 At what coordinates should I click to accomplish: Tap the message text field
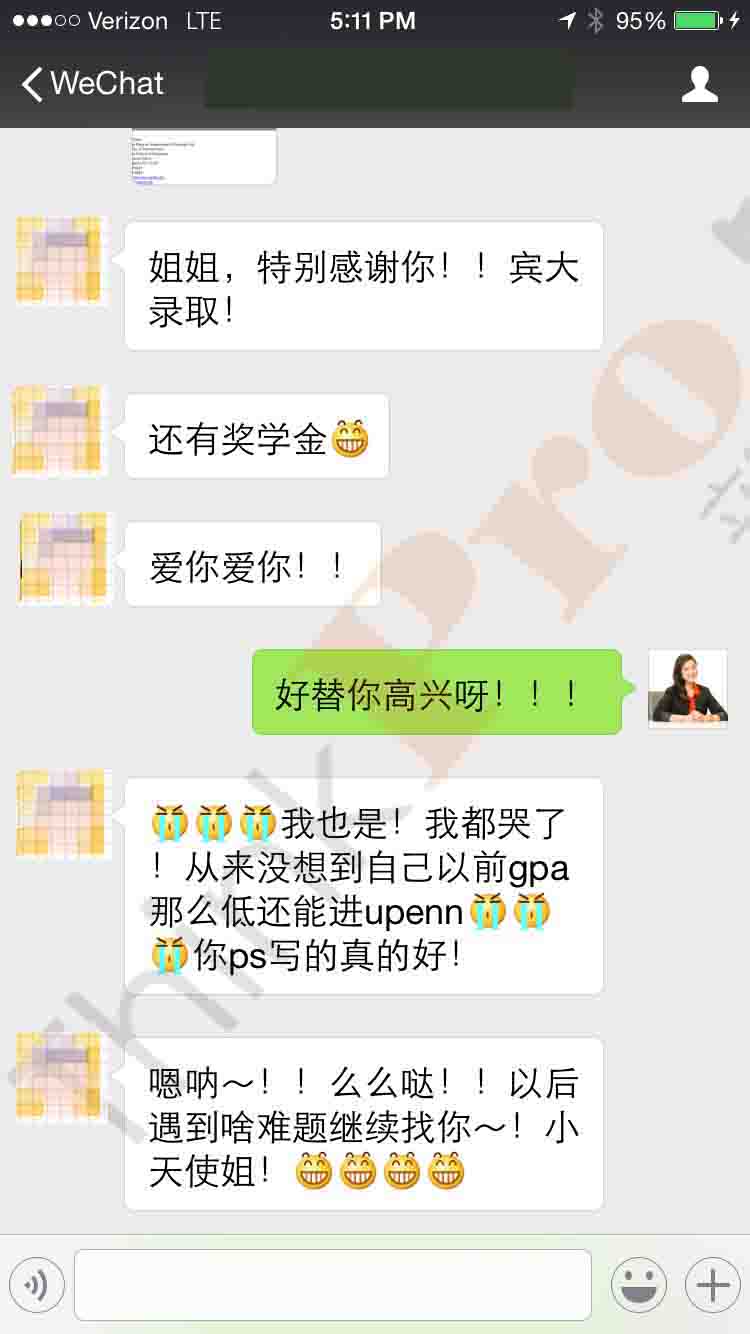pyautogui.click(x=333, y=1285)
